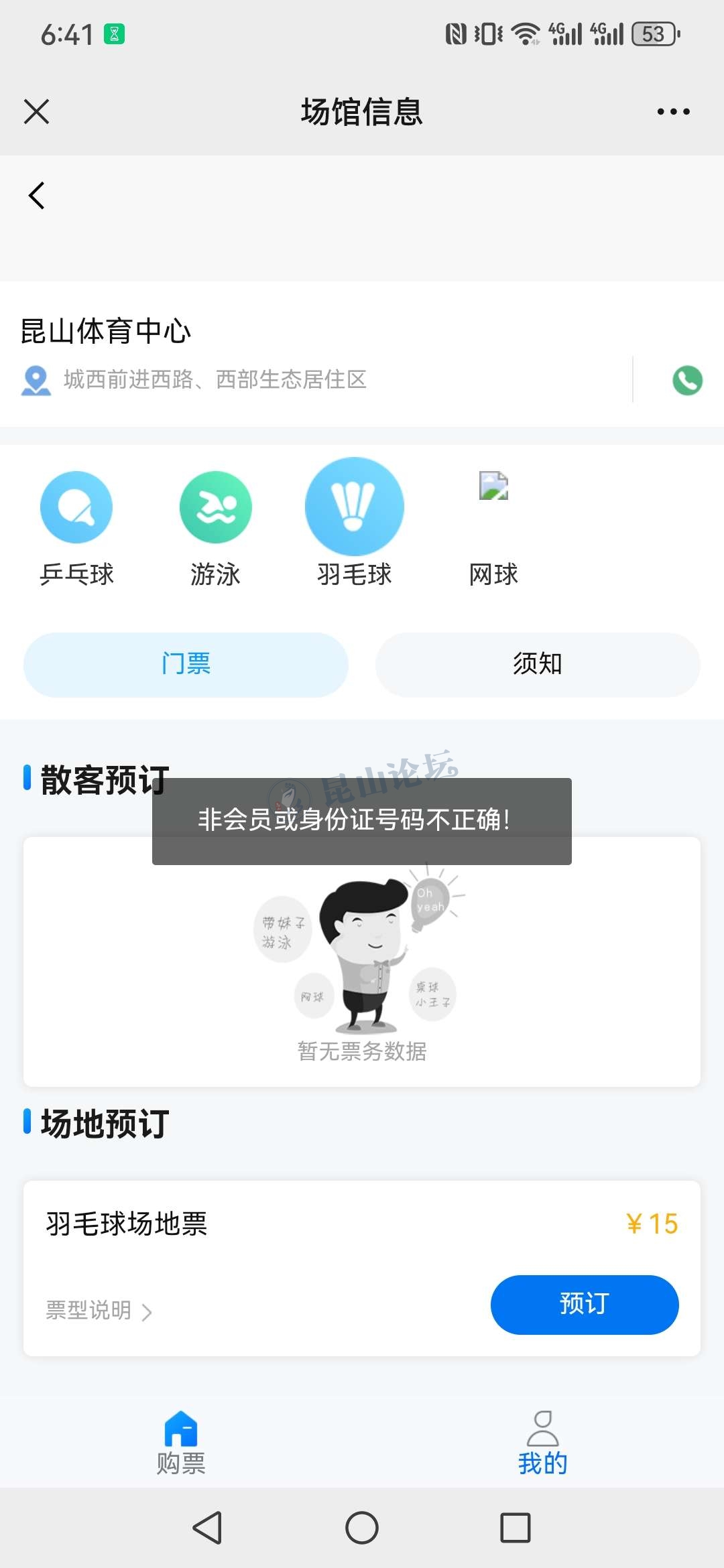
Task: Close the 场馆信息 page
Action: coord(37,111)
